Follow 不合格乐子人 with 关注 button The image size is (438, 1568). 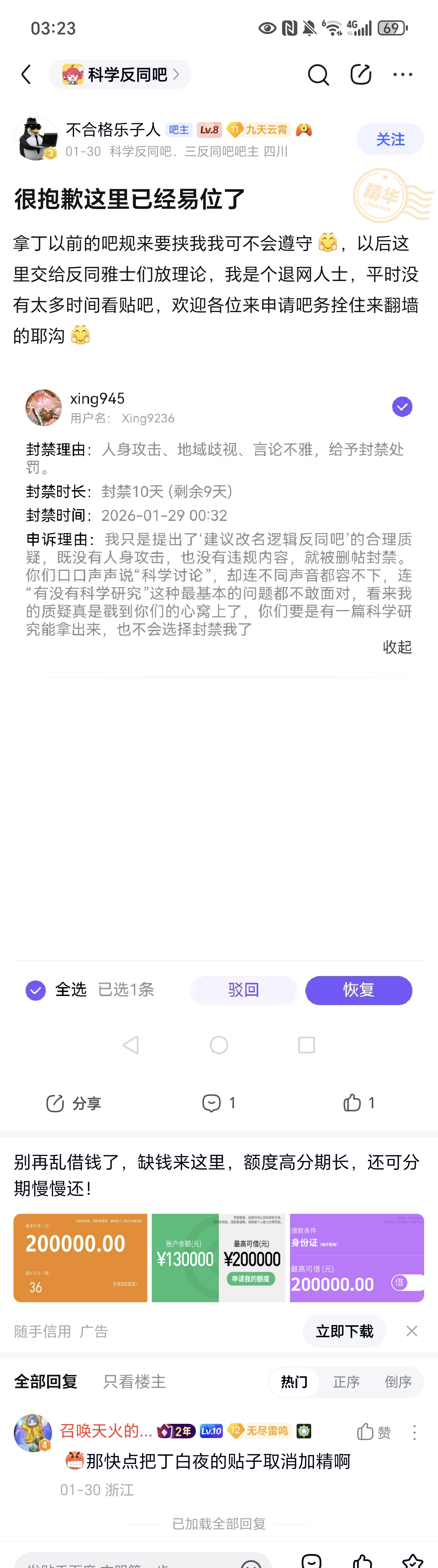[390, 139]
